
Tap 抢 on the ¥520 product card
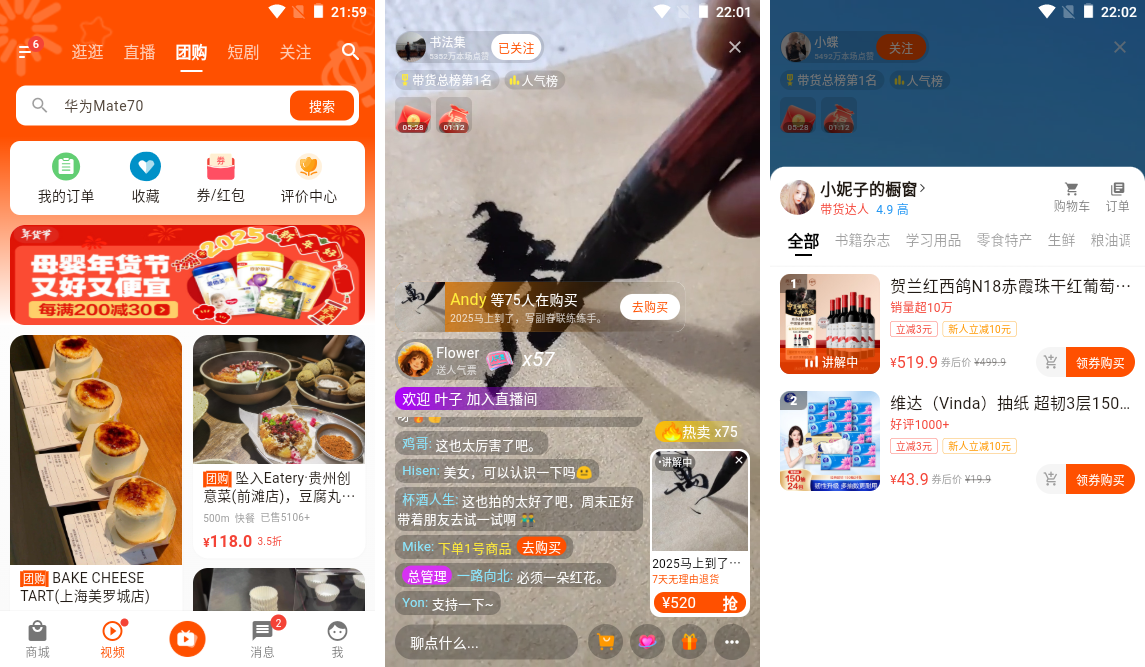pyautogui.click(x=730, y=603)
